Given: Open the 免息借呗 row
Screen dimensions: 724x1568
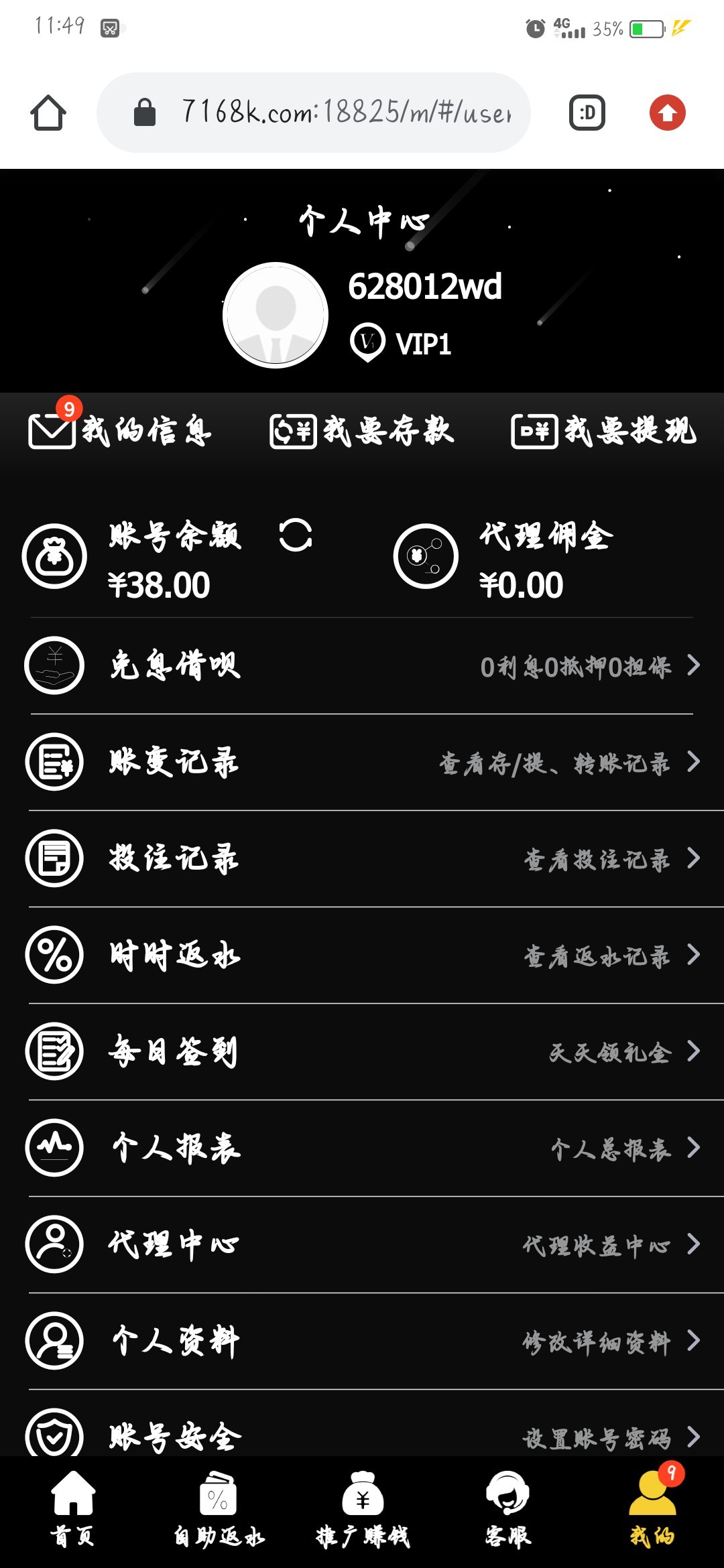Looking at the screenshot, I should click(x=362, y=665).
